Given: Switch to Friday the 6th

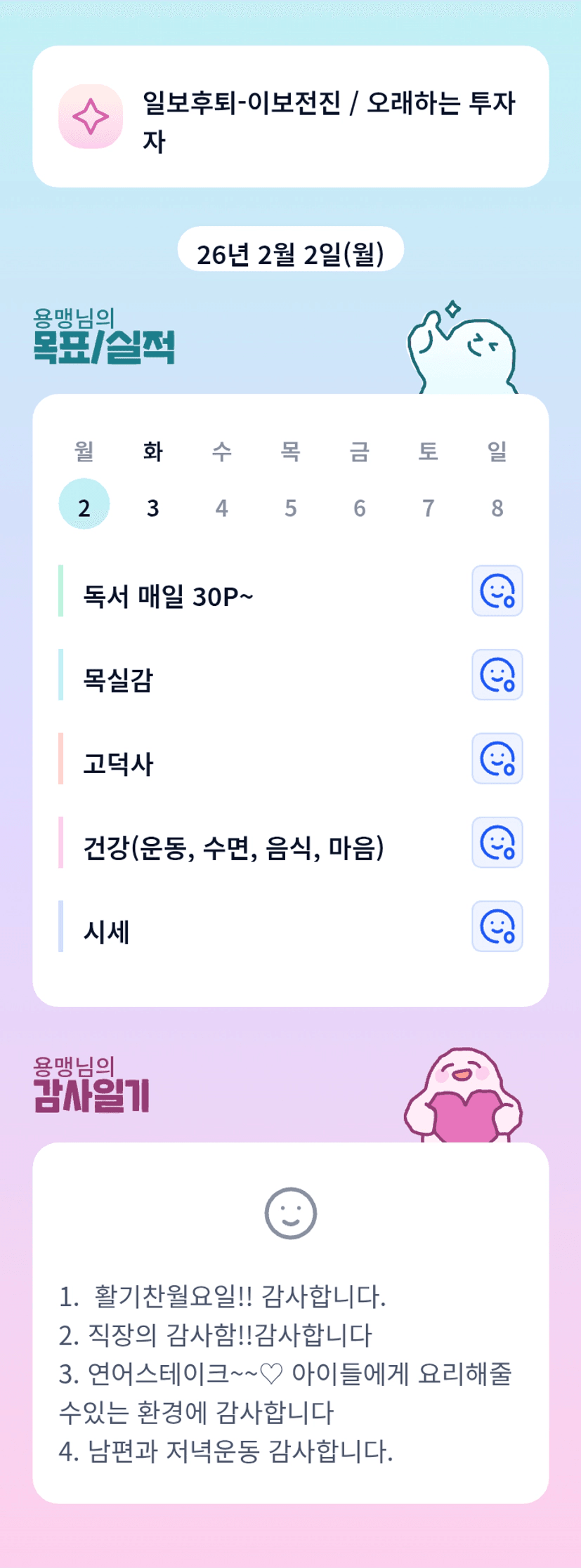Looking at the screenshot, I should 359,506.
